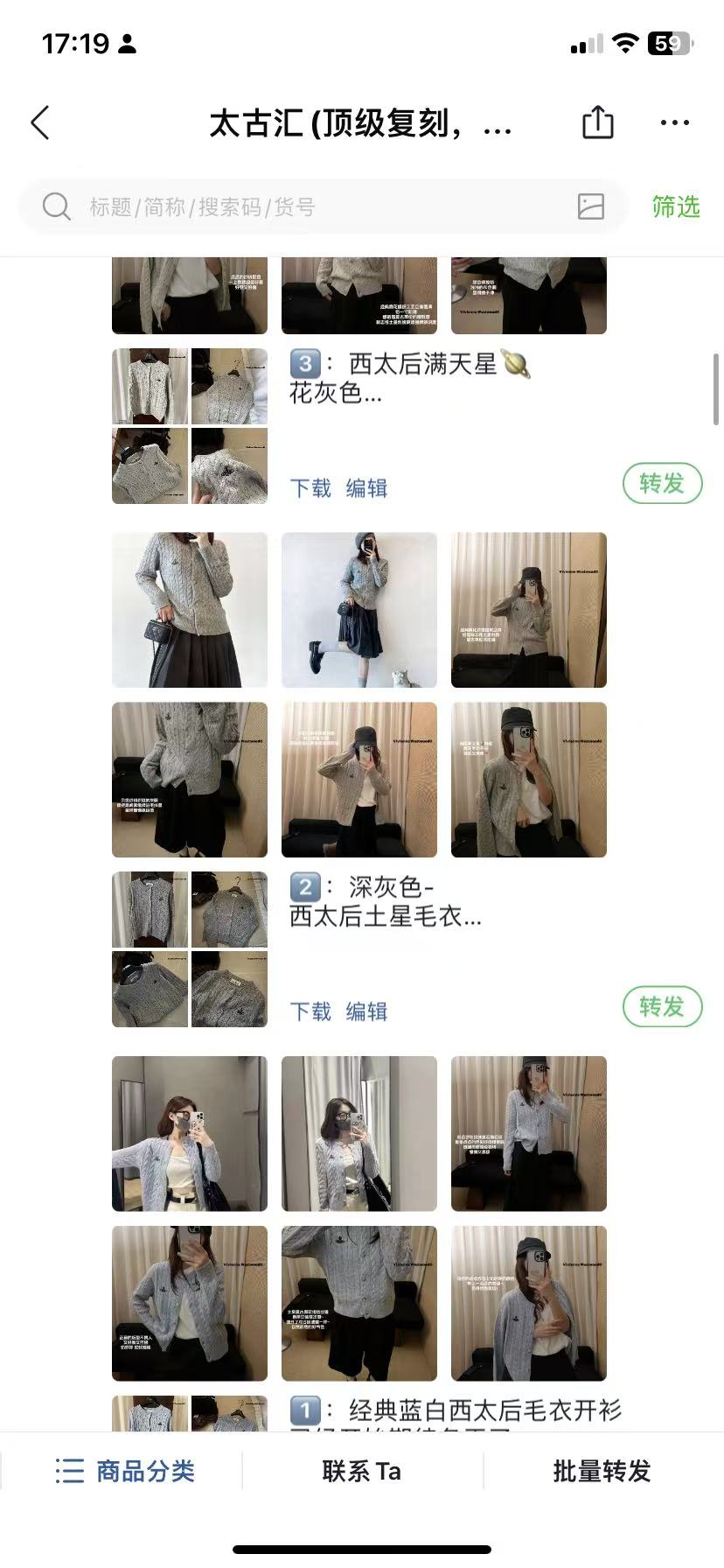Screen dimensions: 724x1568
Task: Tap 编辑 for the 深灰色 土星毛衣 item
Action: click(x=366, y=1011)
